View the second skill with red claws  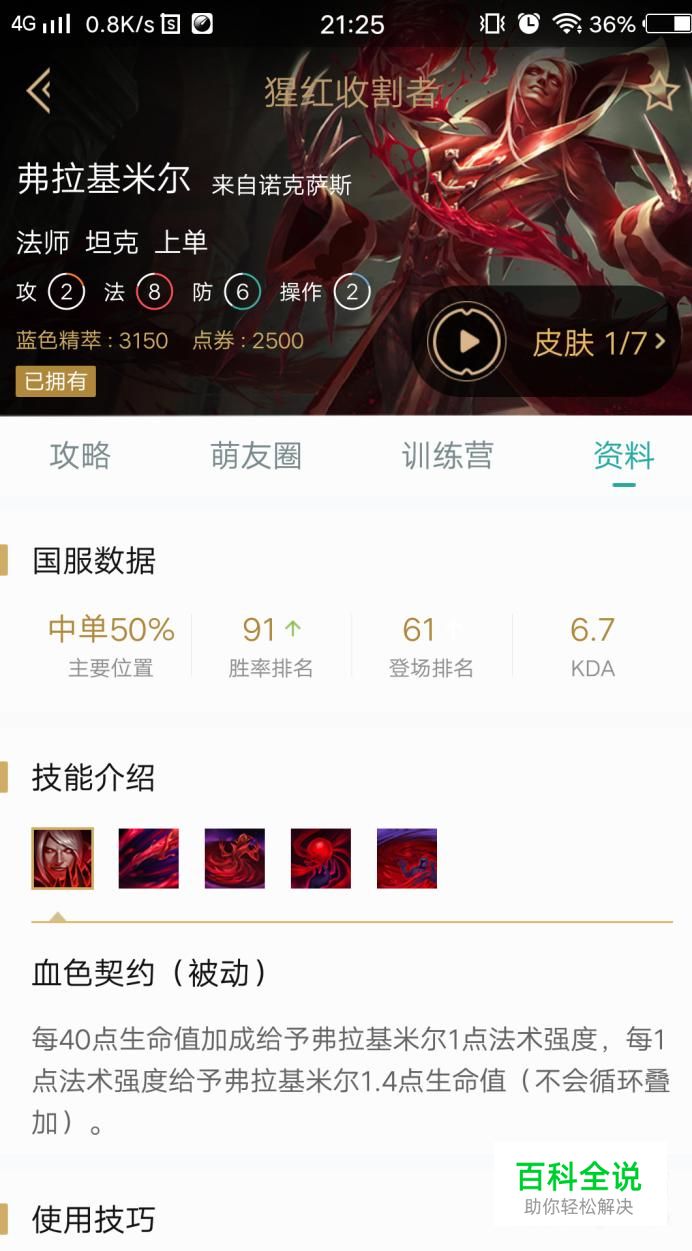pyautogui.click(x=149, y=858)
